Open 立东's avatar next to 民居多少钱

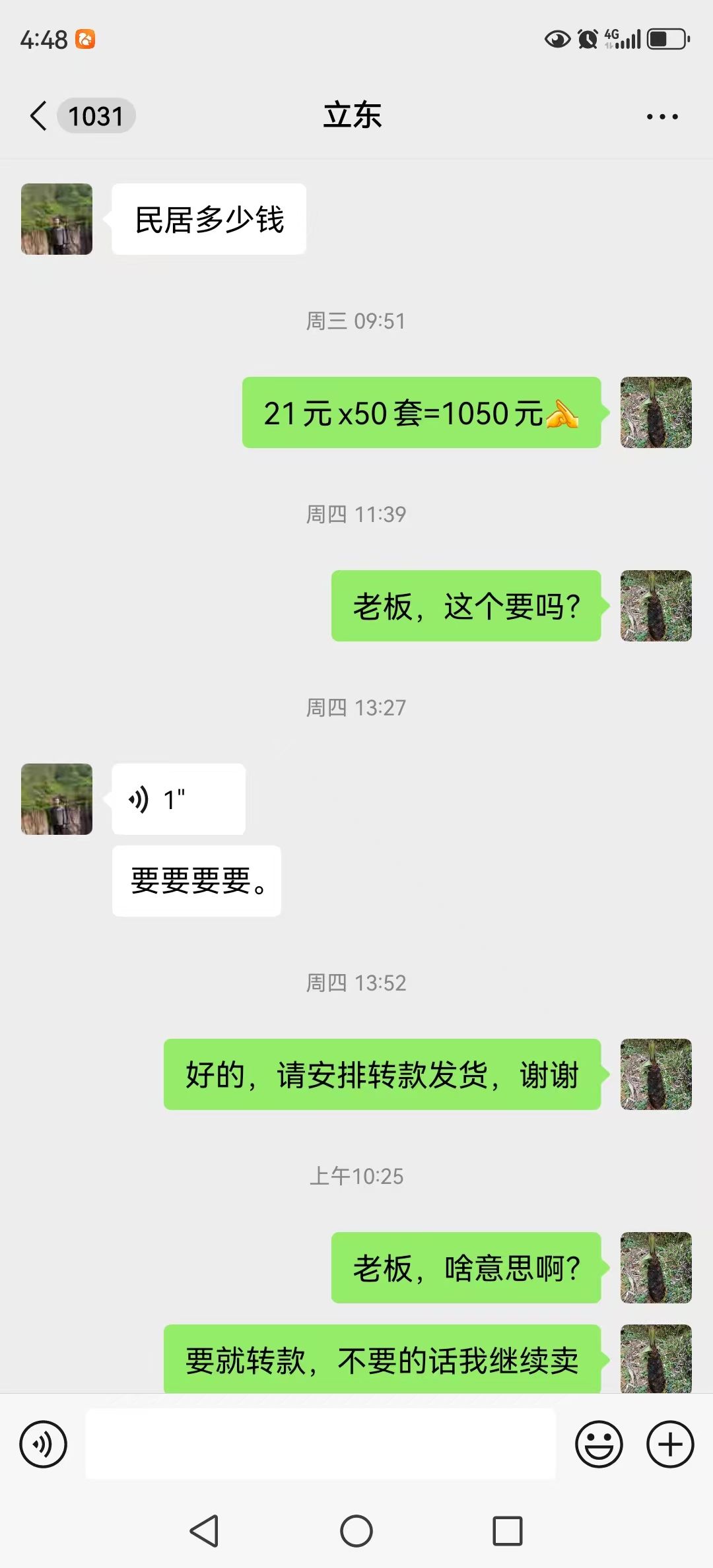pyautogui.click(x=57, y=219)
